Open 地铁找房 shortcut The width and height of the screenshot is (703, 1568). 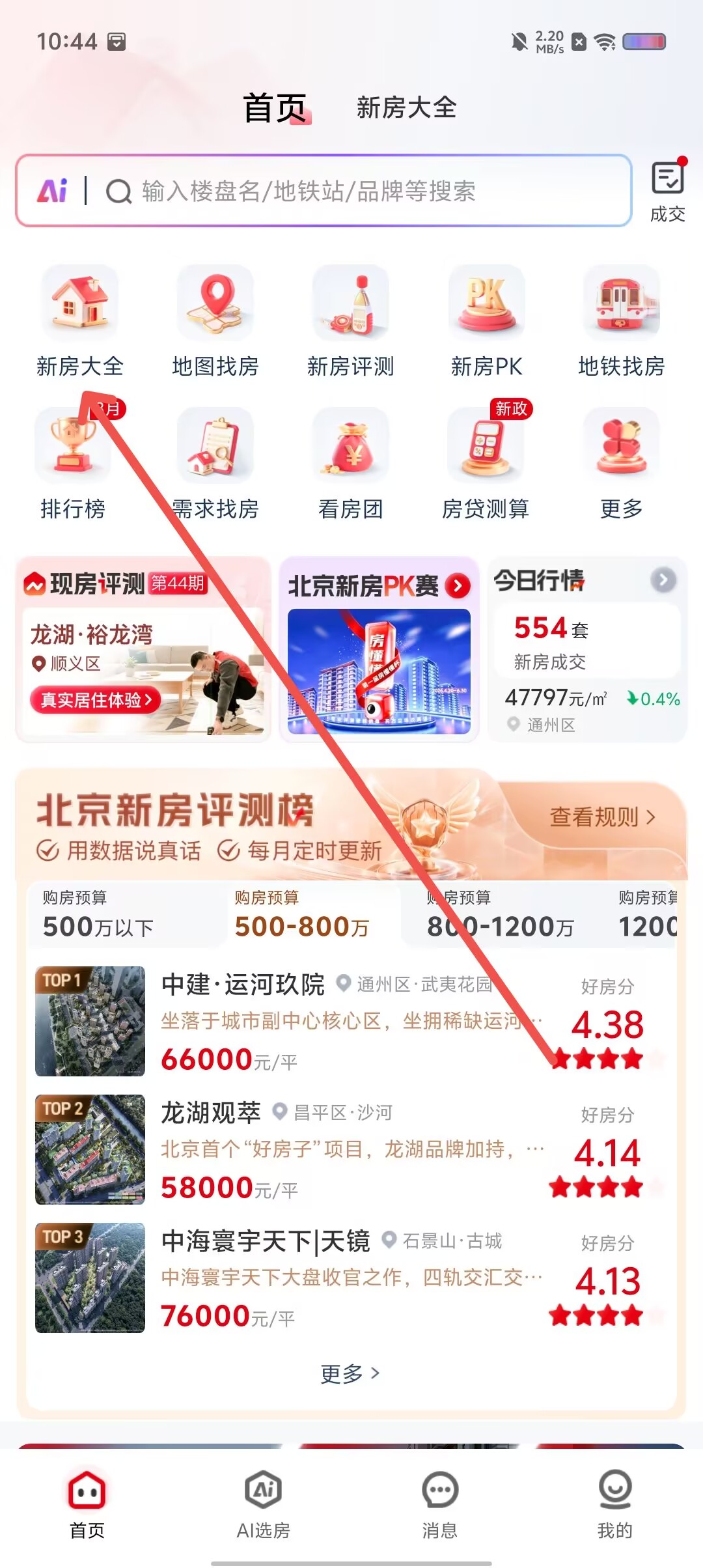point(622,322)
